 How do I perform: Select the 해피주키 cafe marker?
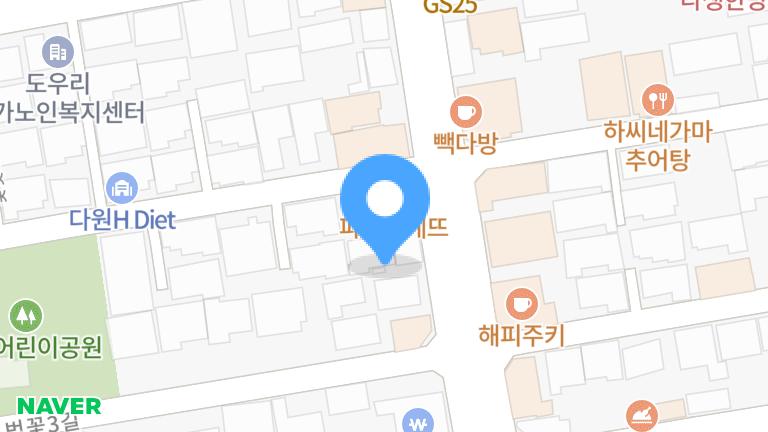coord(520,300)
